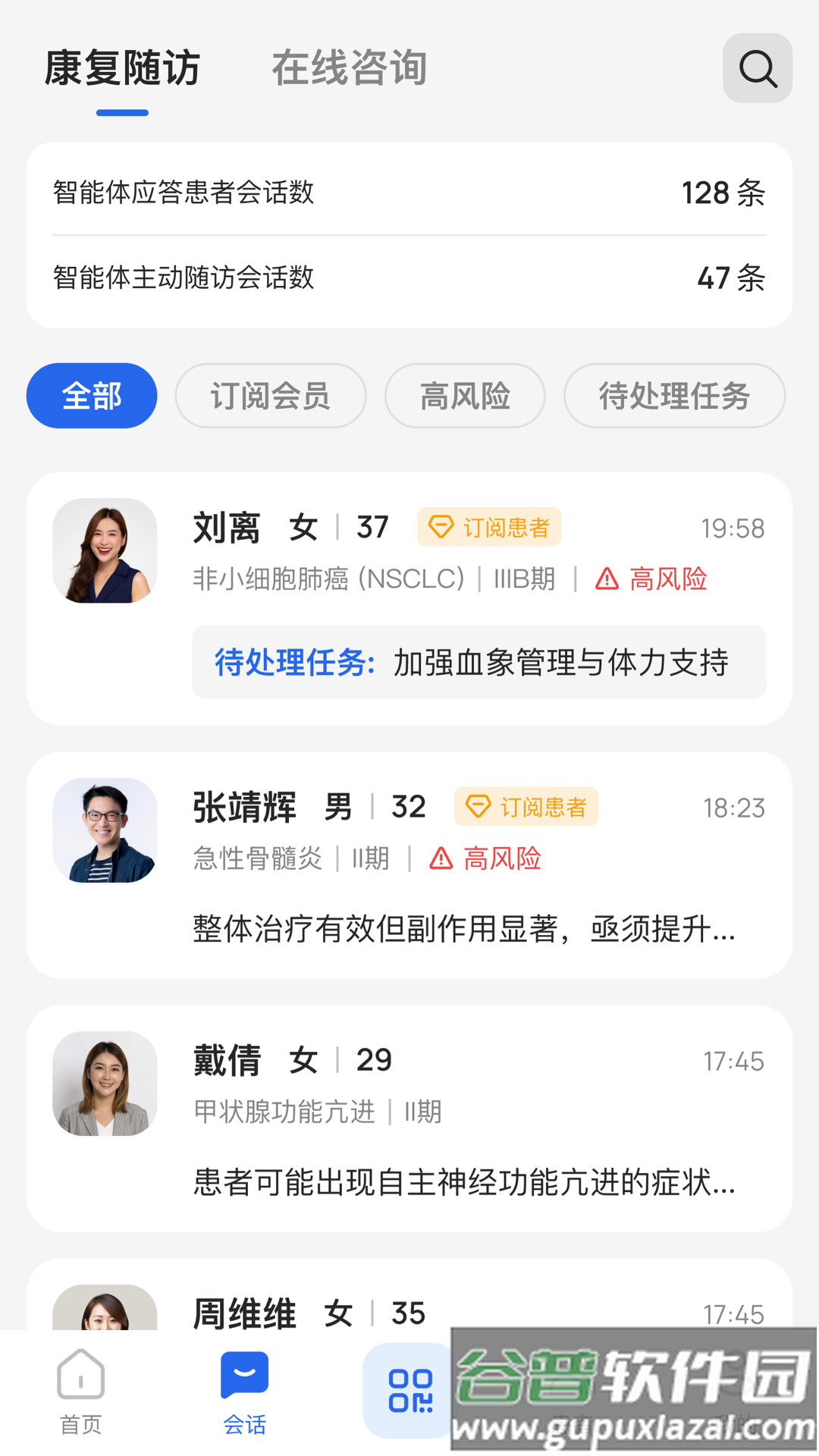819x1456 pixels.
Task: Open 张靖辉's follow-up card
Action: [409, 864]
